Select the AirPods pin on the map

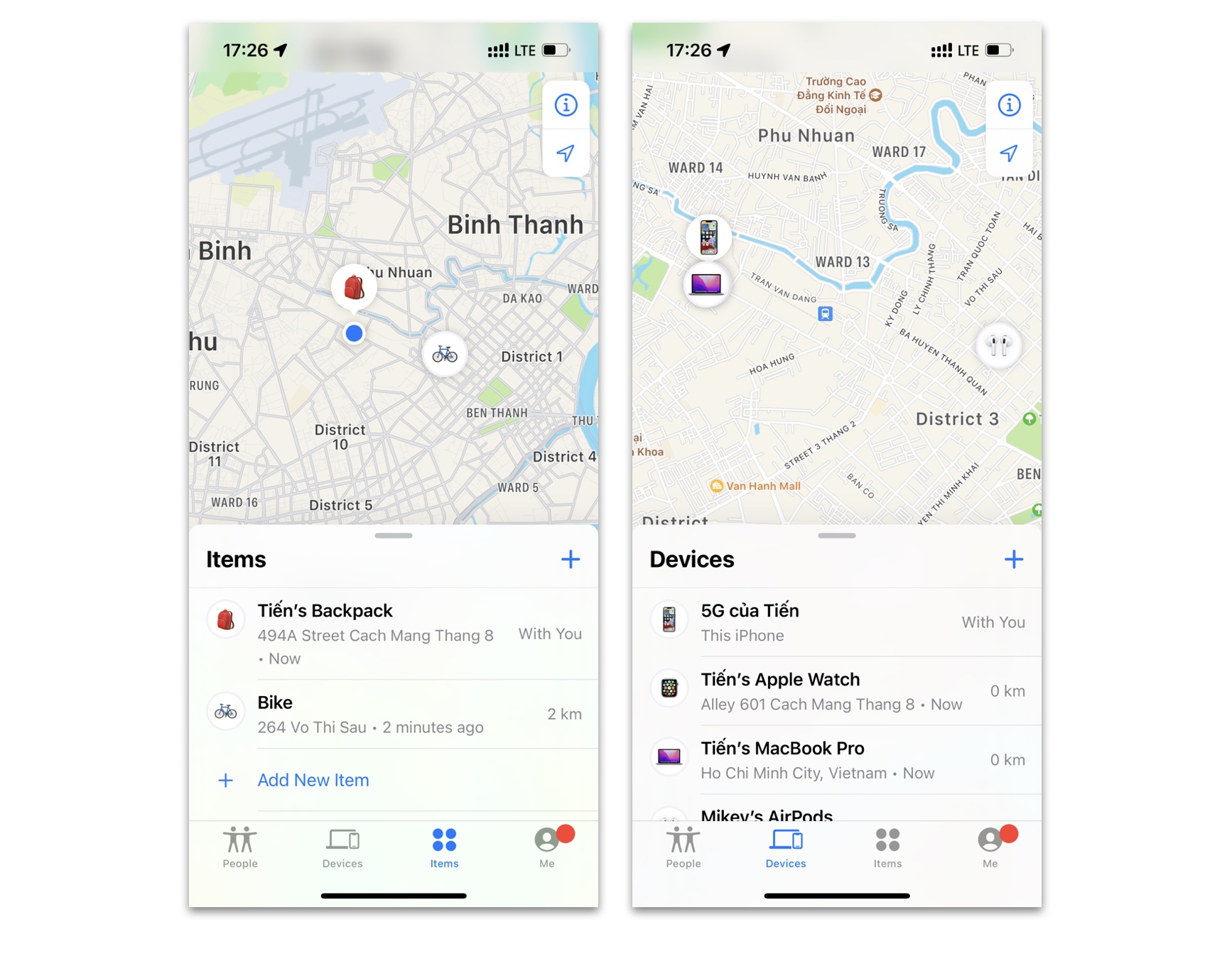(998, 346)
